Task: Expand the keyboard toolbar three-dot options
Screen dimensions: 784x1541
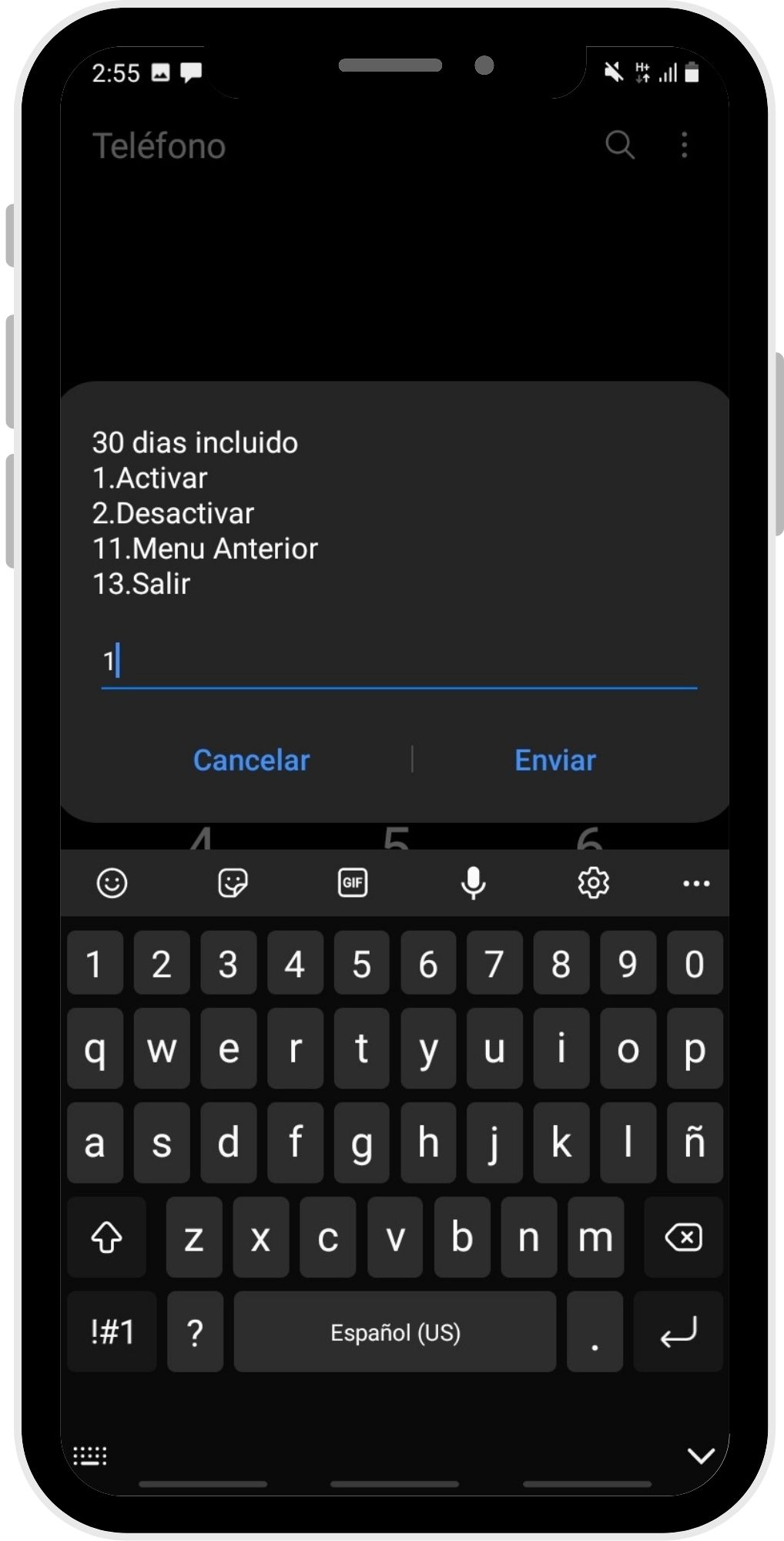Action: 696,883
